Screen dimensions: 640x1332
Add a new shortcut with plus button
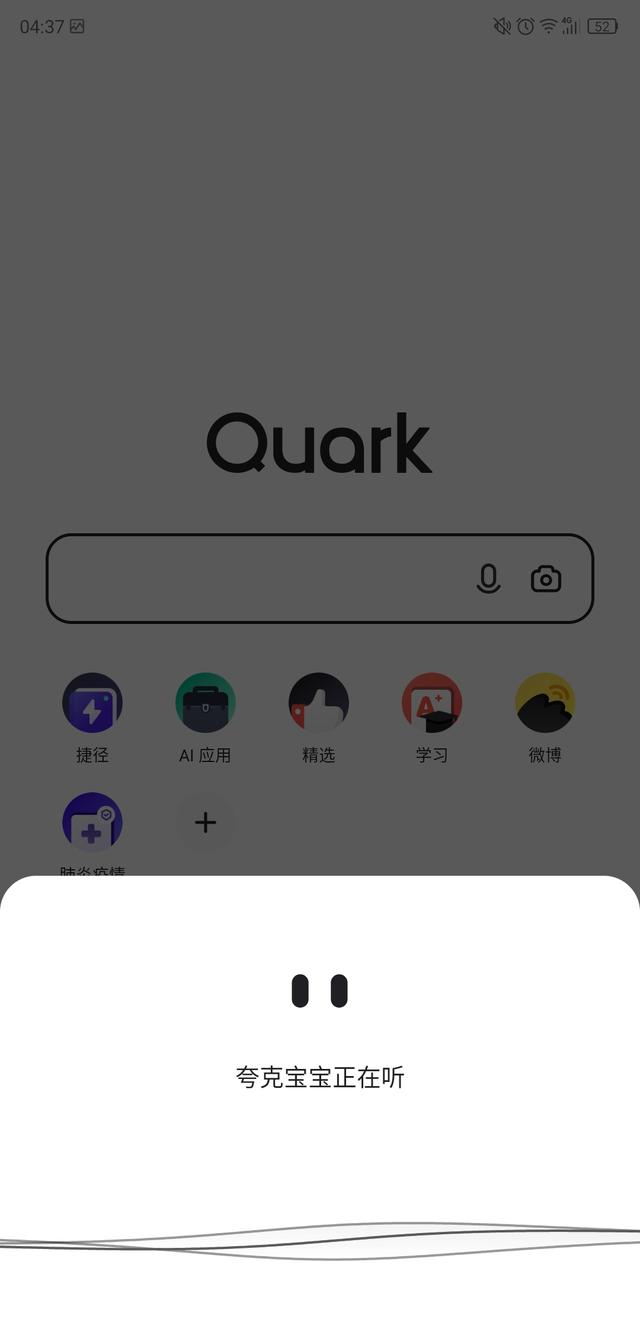pyautogui.click(x=205, y=822)
